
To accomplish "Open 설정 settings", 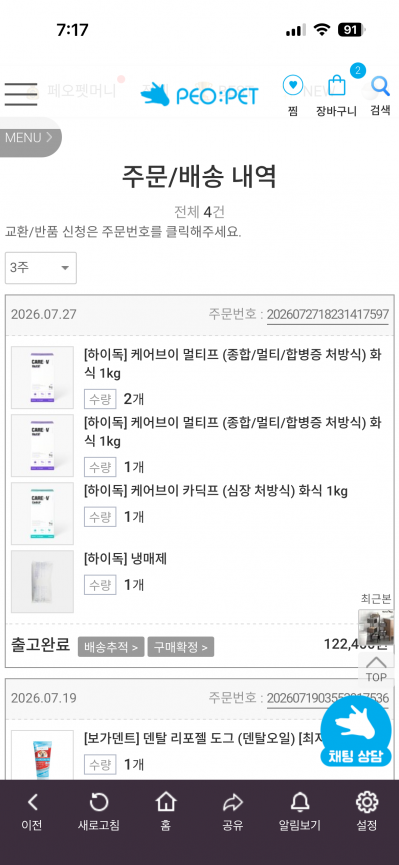I will [x=367, y=811].
